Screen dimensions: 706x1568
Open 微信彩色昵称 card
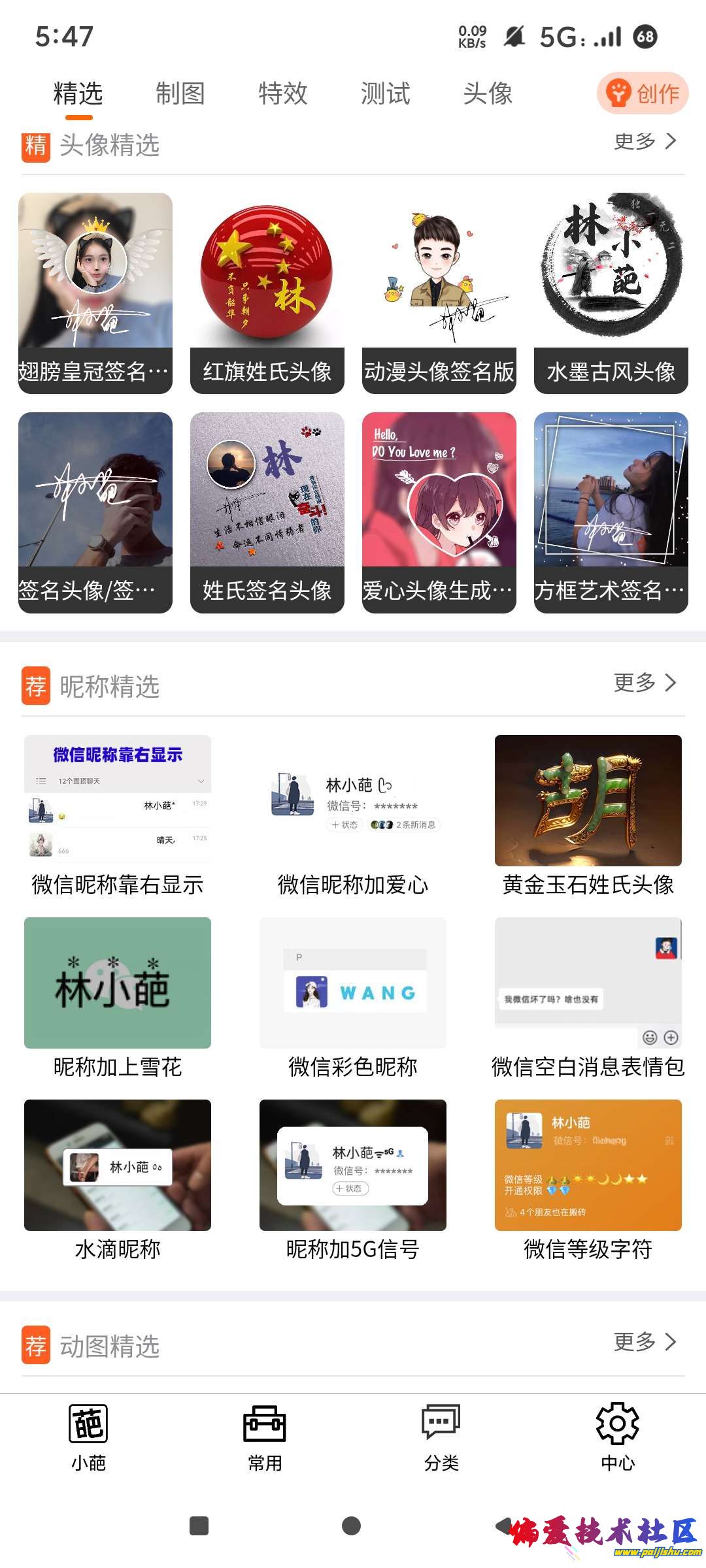coord(353,996)
